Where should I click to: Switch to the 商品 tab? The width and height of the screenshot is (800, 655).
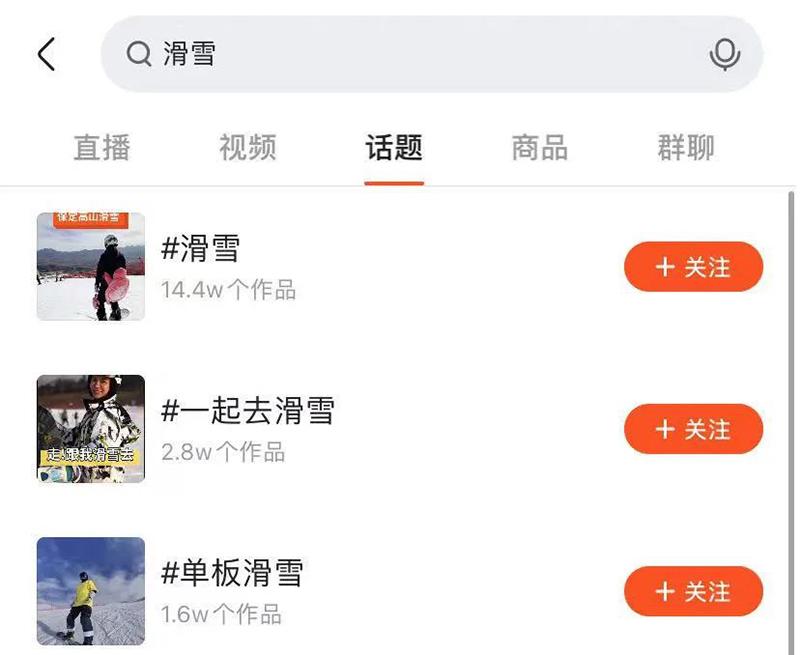(539, 148)
